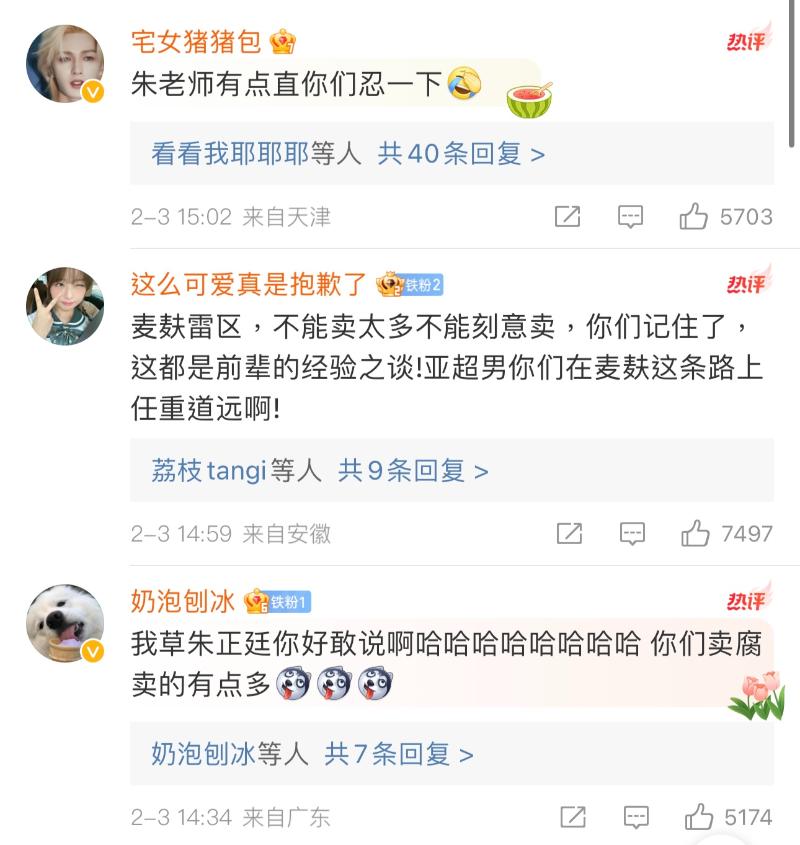Expand the 共7条回复 replies

coord(399,754)
